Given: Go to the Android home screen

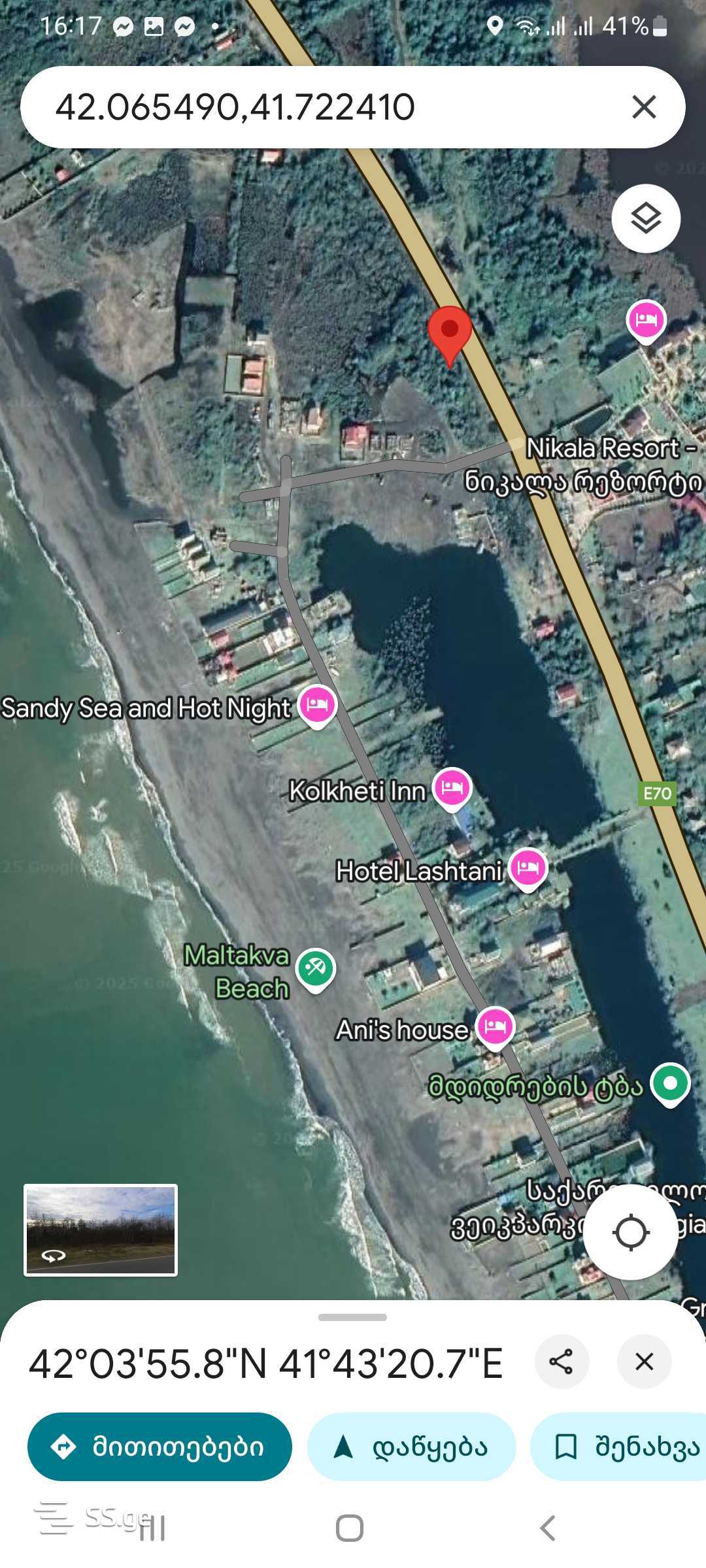Looking at the screenshot, I should pyautogui.click(x=350, y=1528).
